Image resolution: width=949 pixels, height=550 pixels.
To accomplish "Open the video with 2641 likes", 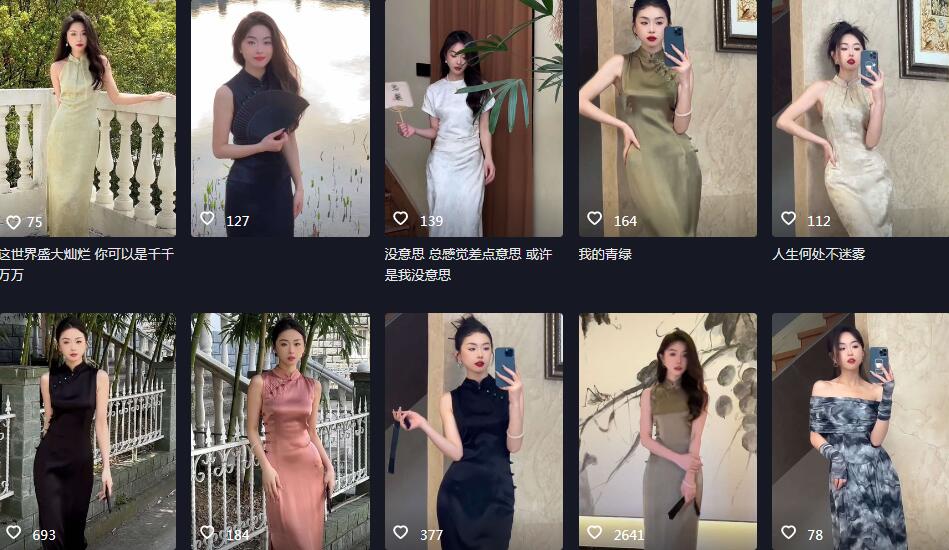I will [667, 430].
